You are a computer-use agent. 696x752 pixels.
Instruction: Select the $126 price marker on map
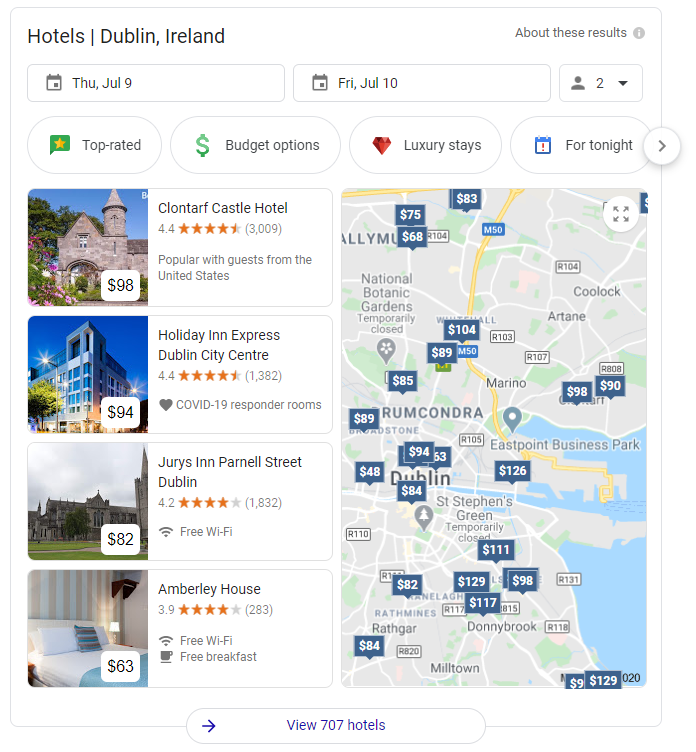512,471
